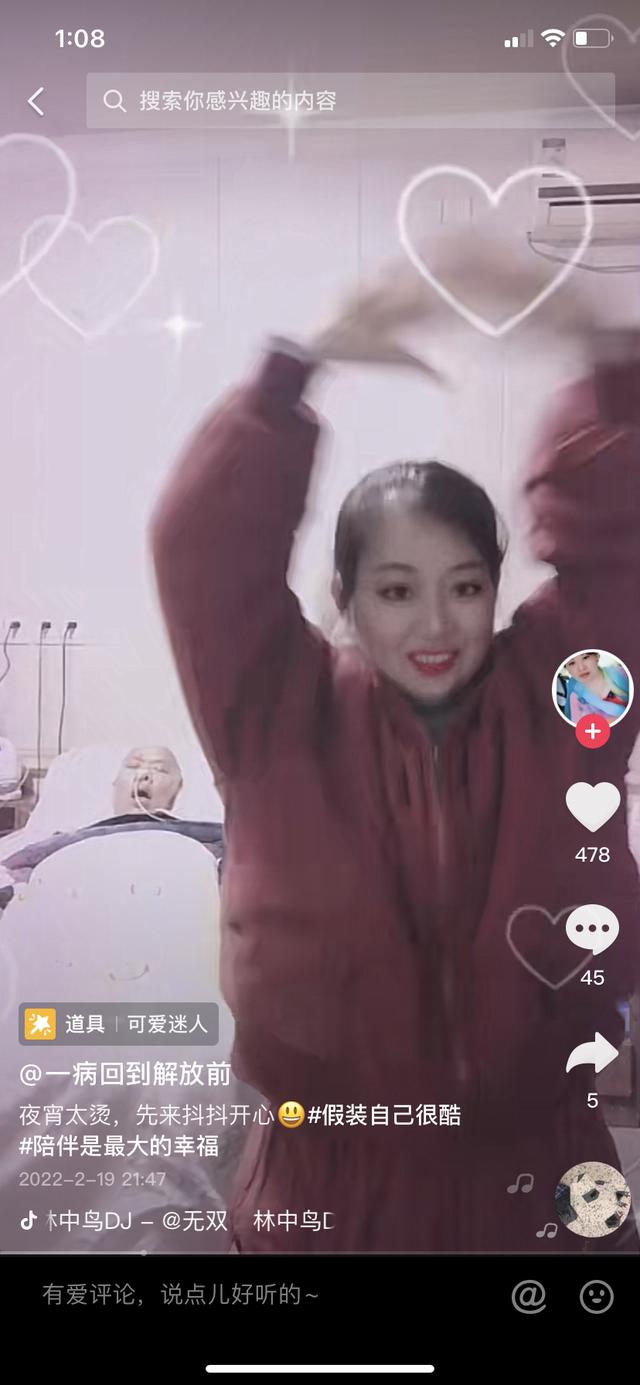Go back with the arrow icon
The height and width of the screenshot is (1385, 640).
(36, 101)
